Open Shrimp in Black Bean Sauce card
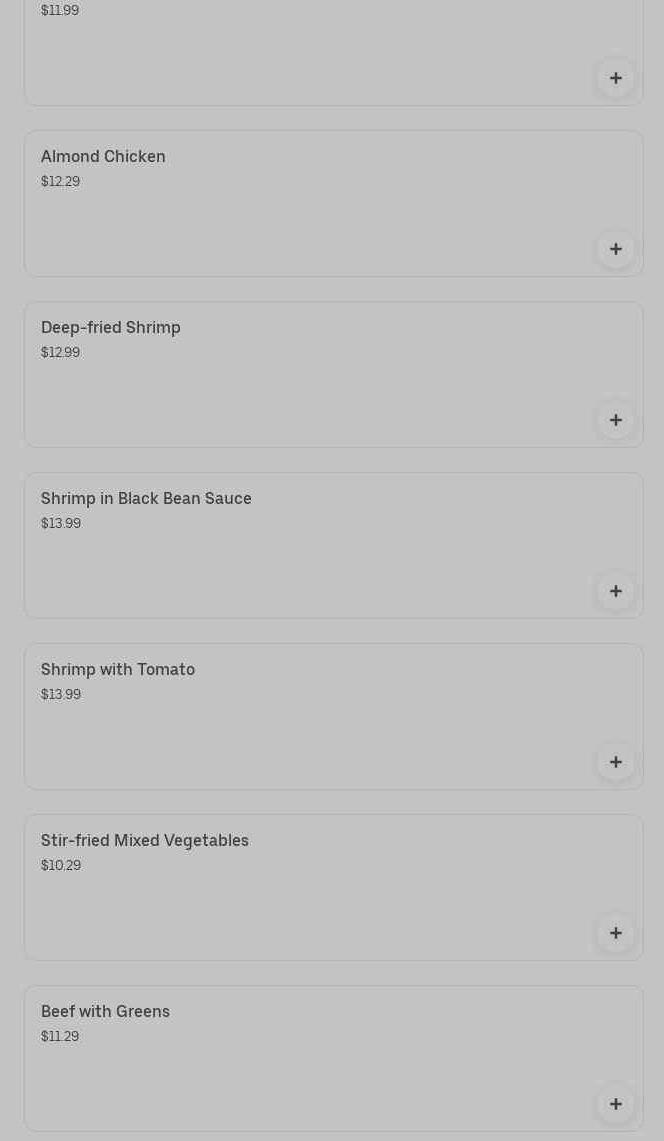This screenshot has width=664, height=1141. tap(300, 543)
